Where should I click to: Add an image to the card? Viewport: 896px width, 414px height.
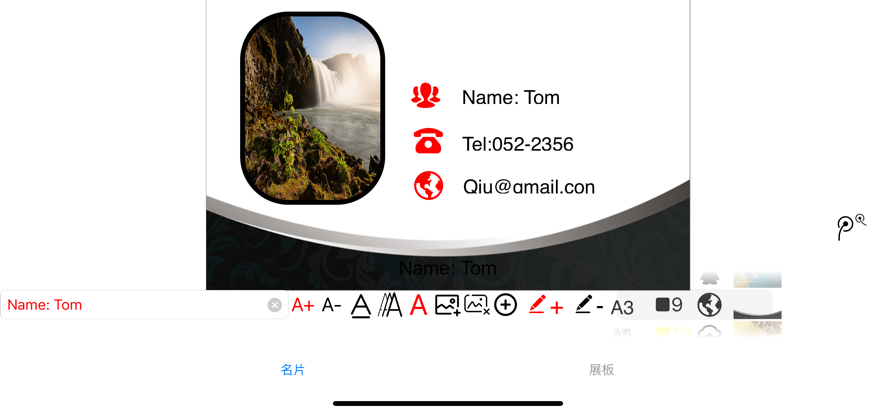[447, 305]
